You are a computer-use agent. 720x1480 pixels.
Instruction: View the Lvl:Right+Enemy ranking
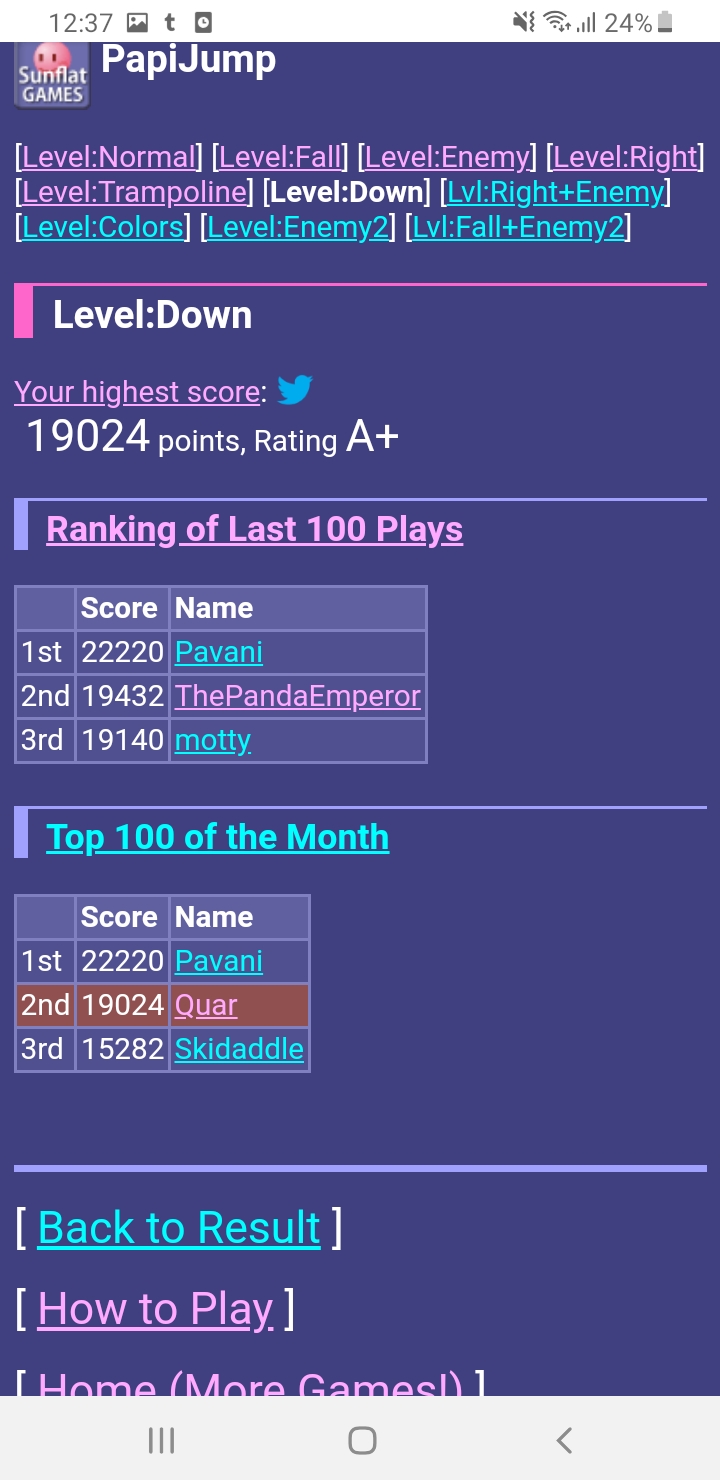coord(555,192)
